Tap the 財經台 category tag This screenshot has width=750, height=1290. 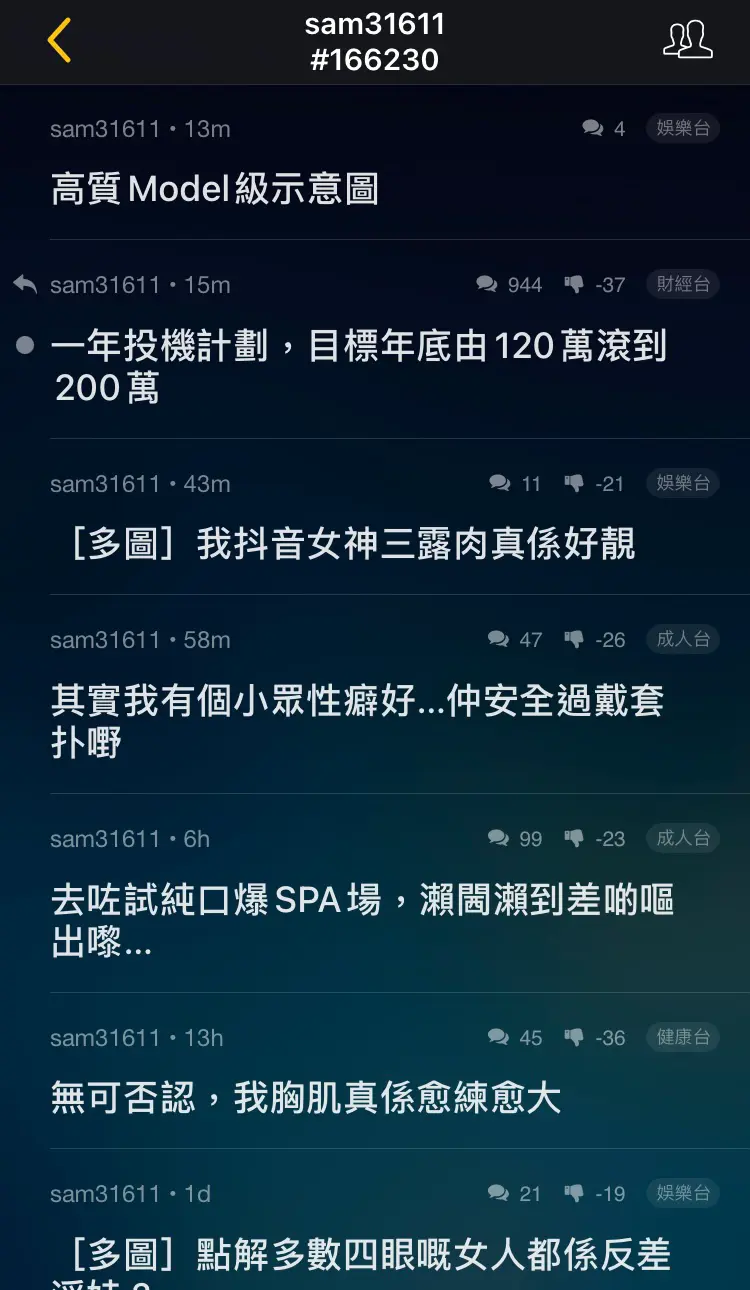683,284
